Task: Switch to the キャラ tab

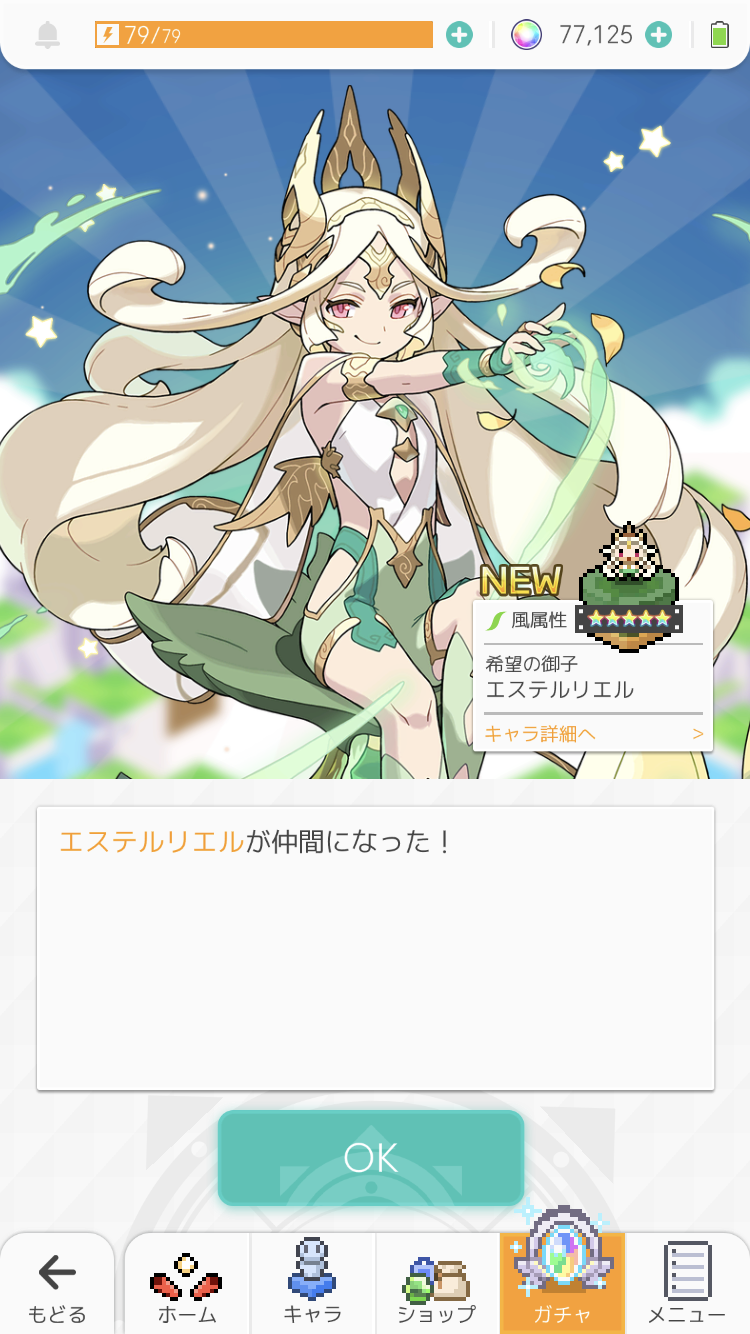Action: click(x=313, y=1285)
